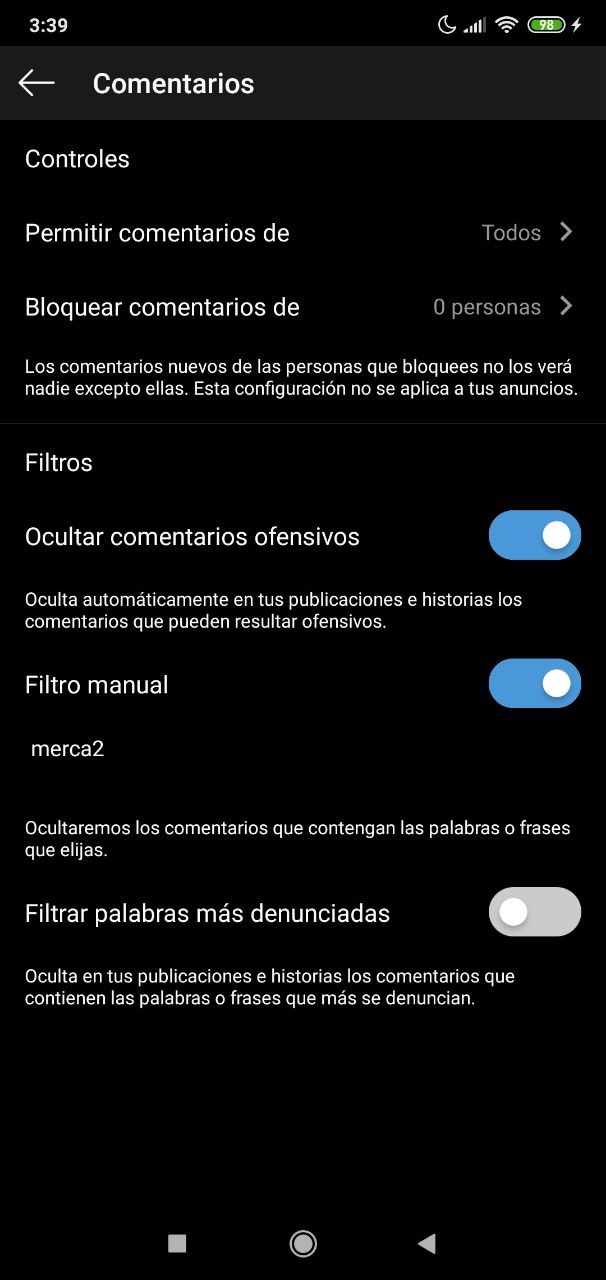Disable the Filtro manual switch
Viewport: 606px width, 1280px height.
[534, 684]
